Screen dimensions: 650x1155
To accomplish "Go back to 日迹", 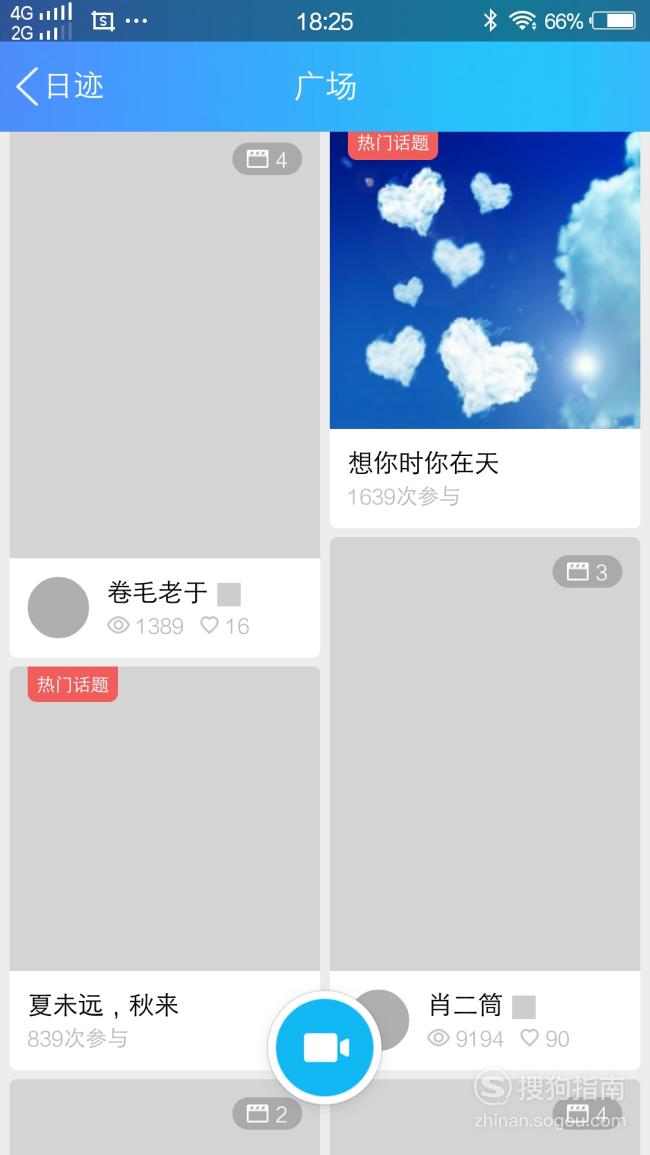I will 60,86.
